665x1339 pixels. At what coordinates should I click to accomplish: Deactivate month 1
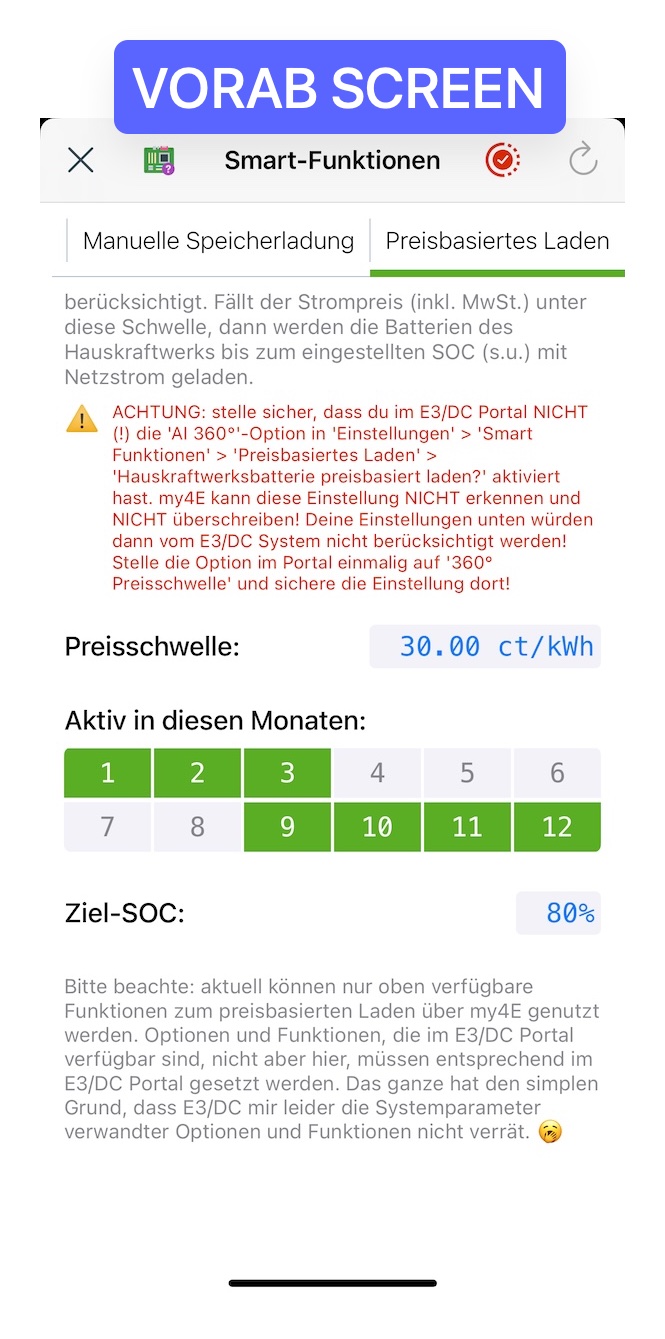108,773
